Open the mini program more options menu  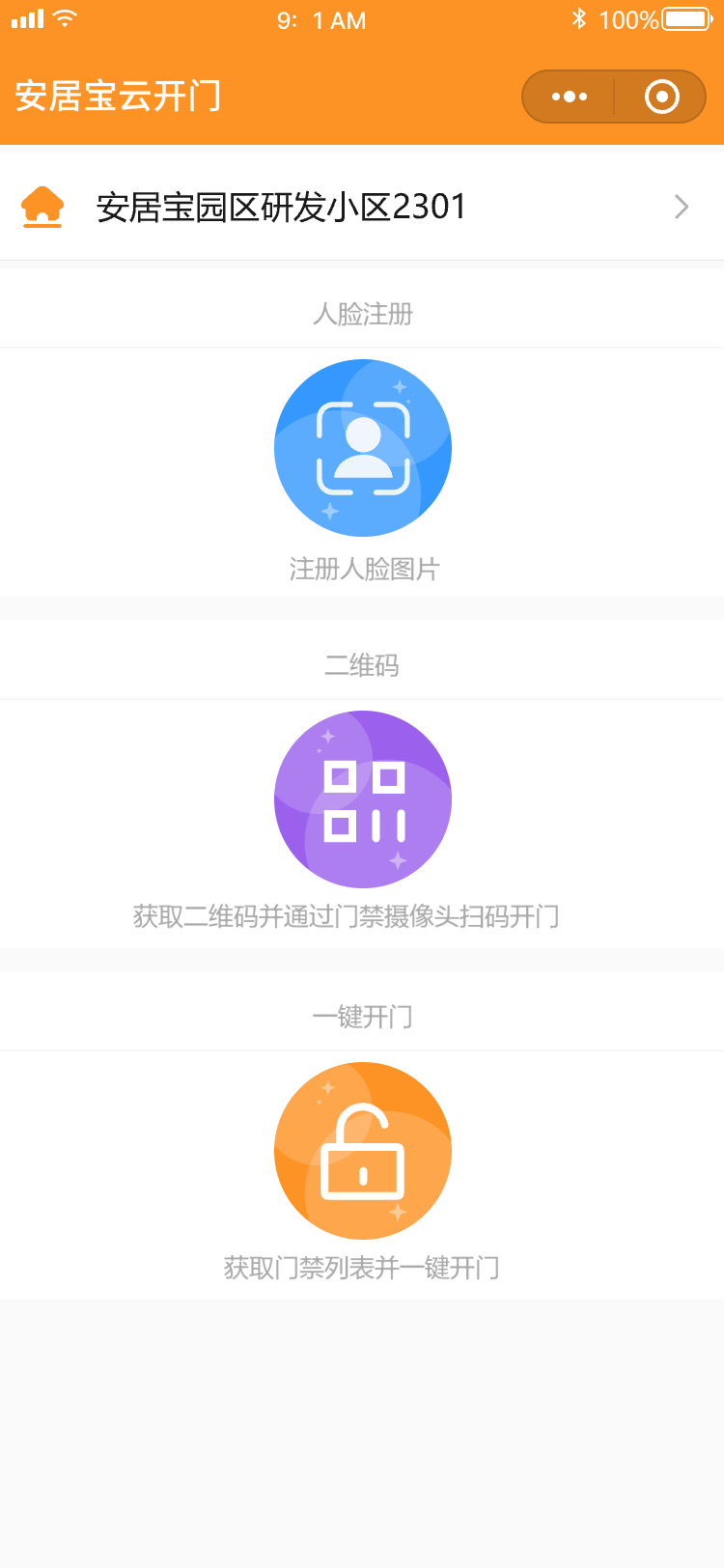tap(570, 97)
